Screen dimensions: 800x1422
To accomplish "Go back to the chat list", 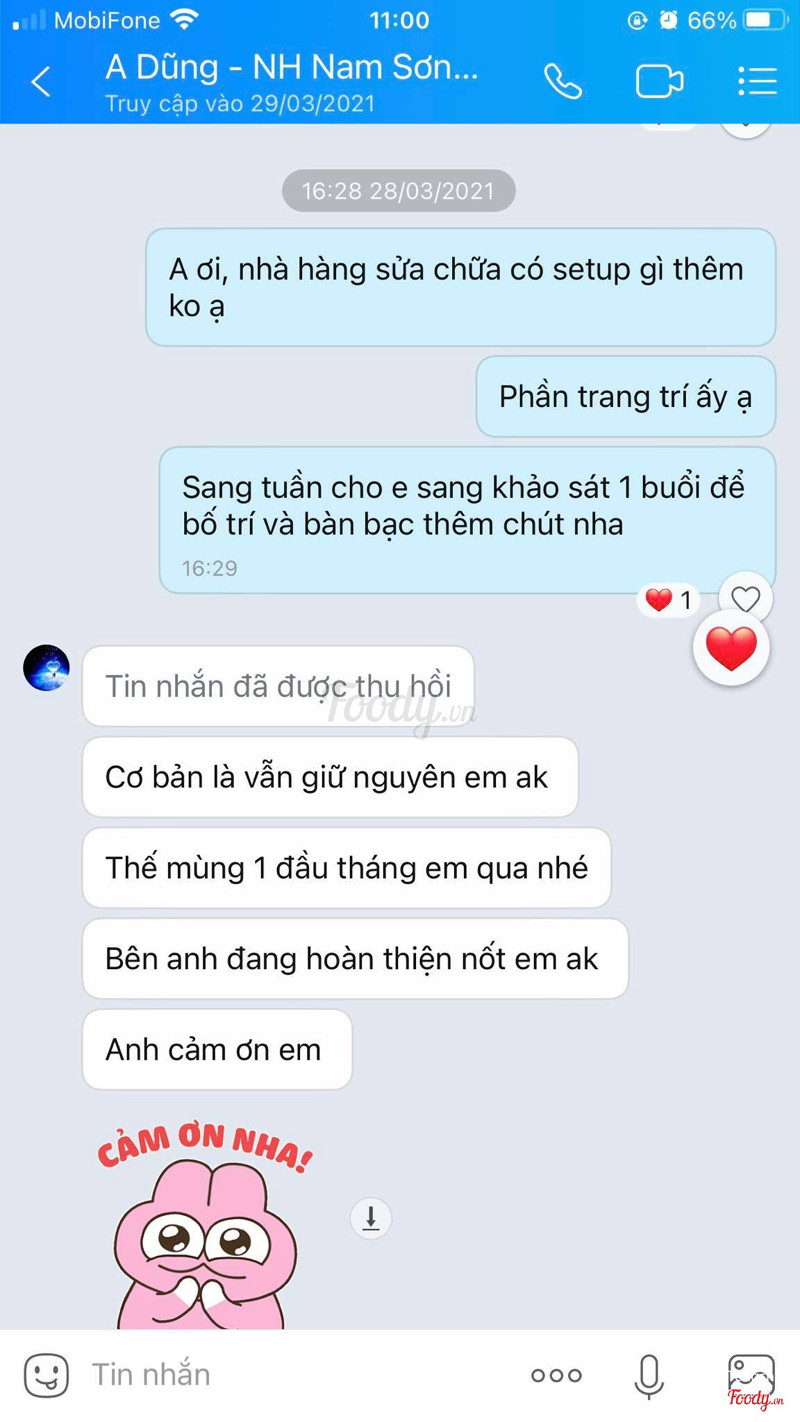I will tap(41, 81).
